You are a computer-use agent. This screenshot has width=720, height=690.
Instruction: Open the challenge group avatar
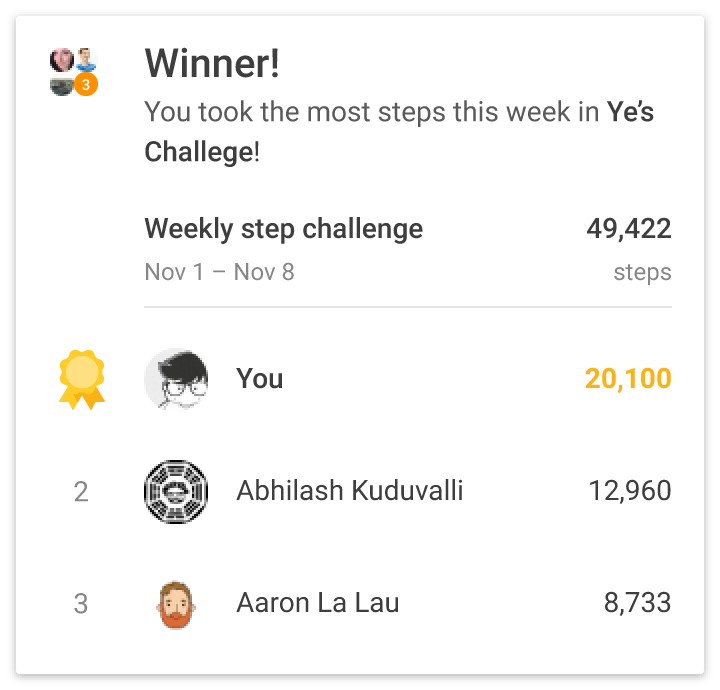tap(74, 72)
